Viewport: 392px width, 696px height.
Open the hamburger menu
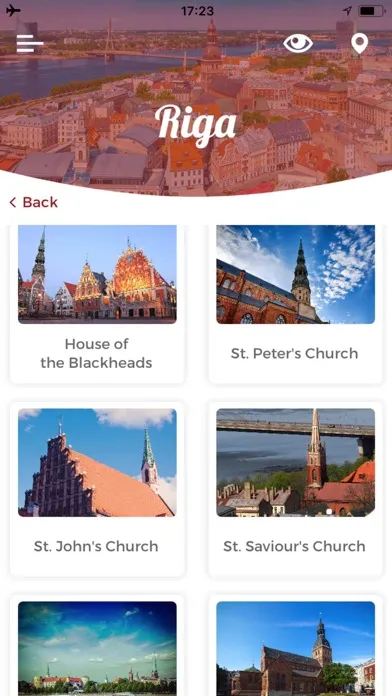coord(30,44)
